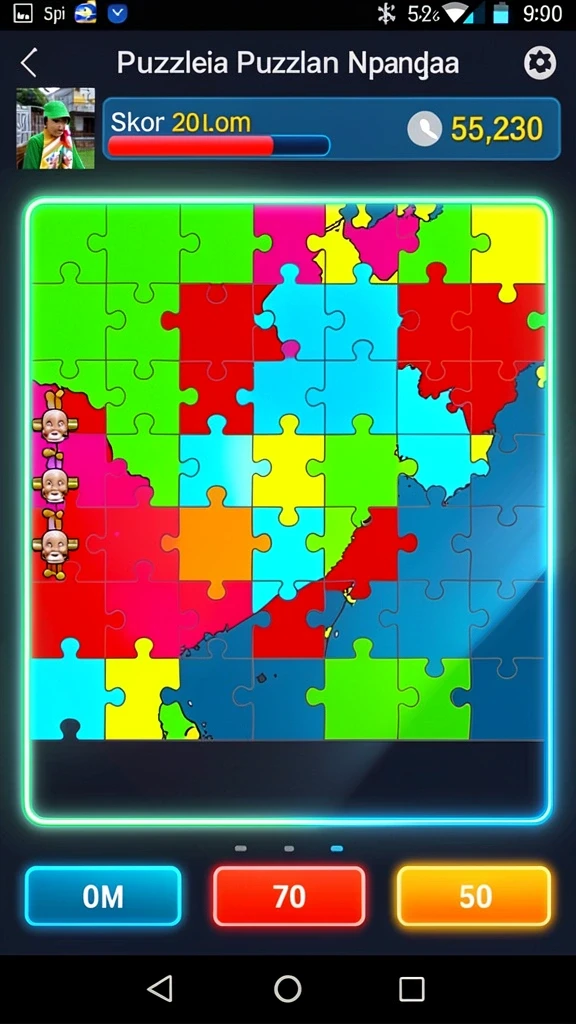Open recent apps from navigation bar
Image resolution: width=576 pixels, height=1024 pixels.
pos(411,989)
